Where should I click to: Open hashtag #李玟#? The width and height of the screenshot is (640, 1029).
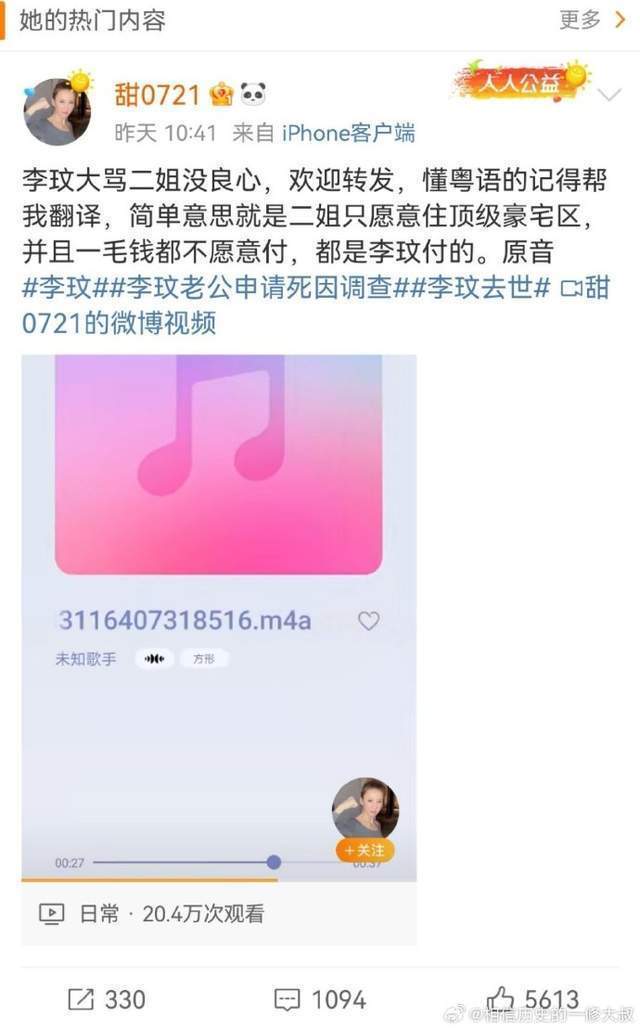[57, 289]
